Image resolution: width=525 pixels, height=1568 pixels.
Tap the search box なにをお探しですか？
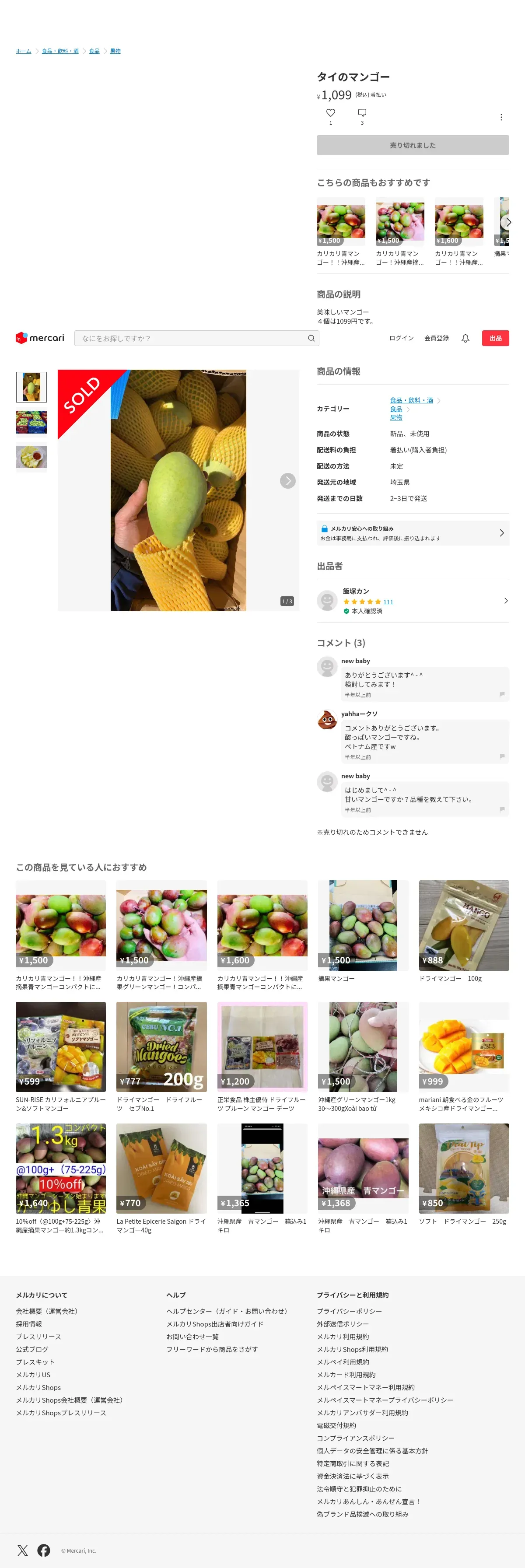pos(192,339)
